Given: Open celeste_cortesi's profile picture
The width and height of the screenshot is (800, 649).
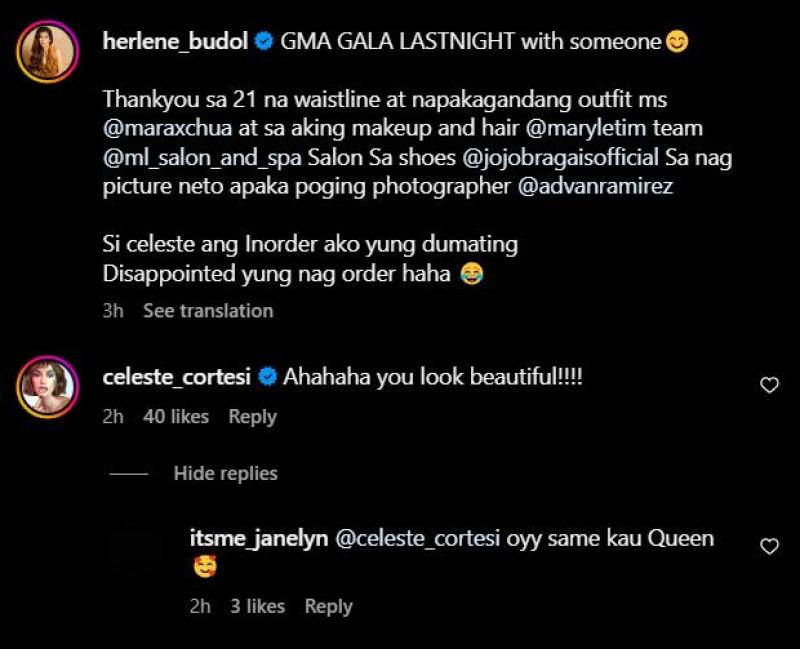Looking at the screenshot, I should [46, 387].
